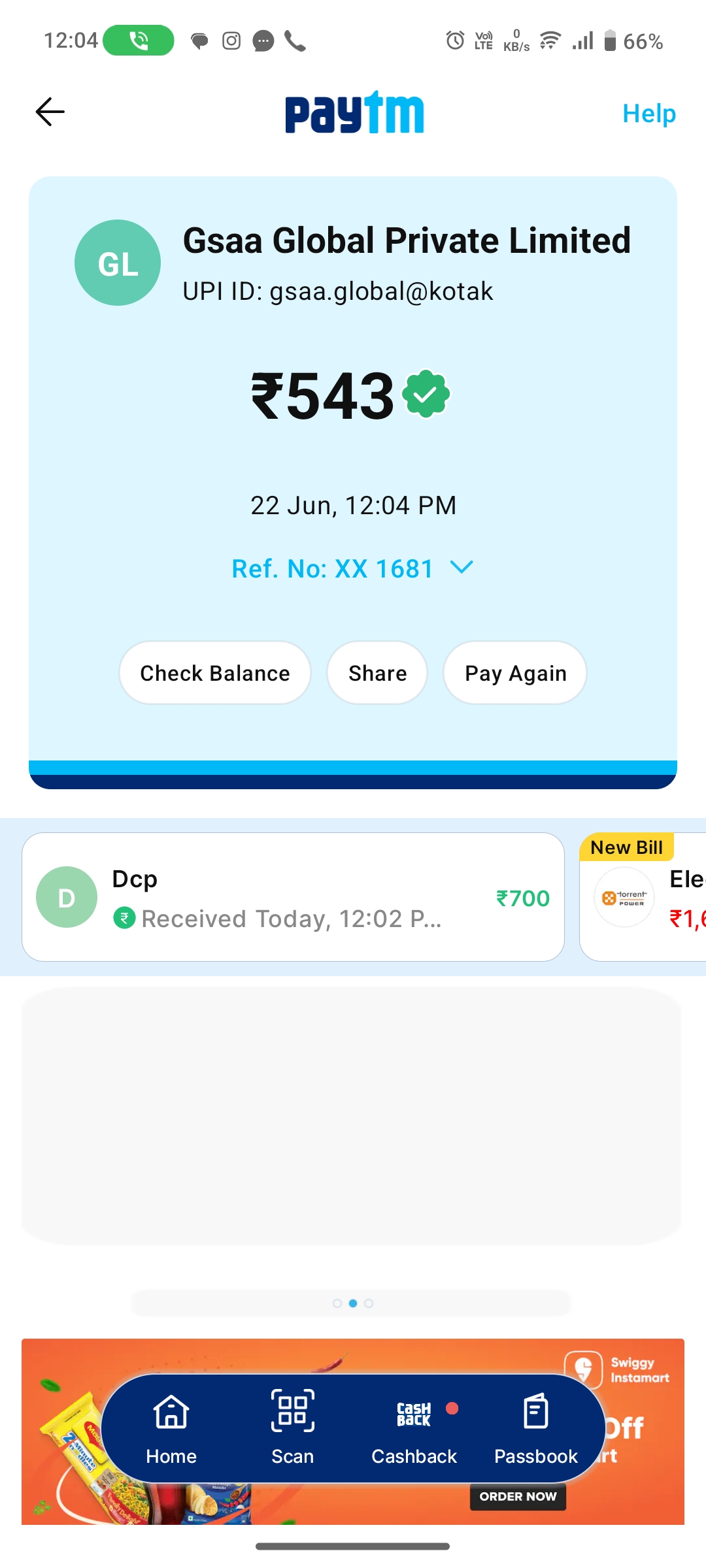
Task: Share this payment receipt
Action: 377,673
